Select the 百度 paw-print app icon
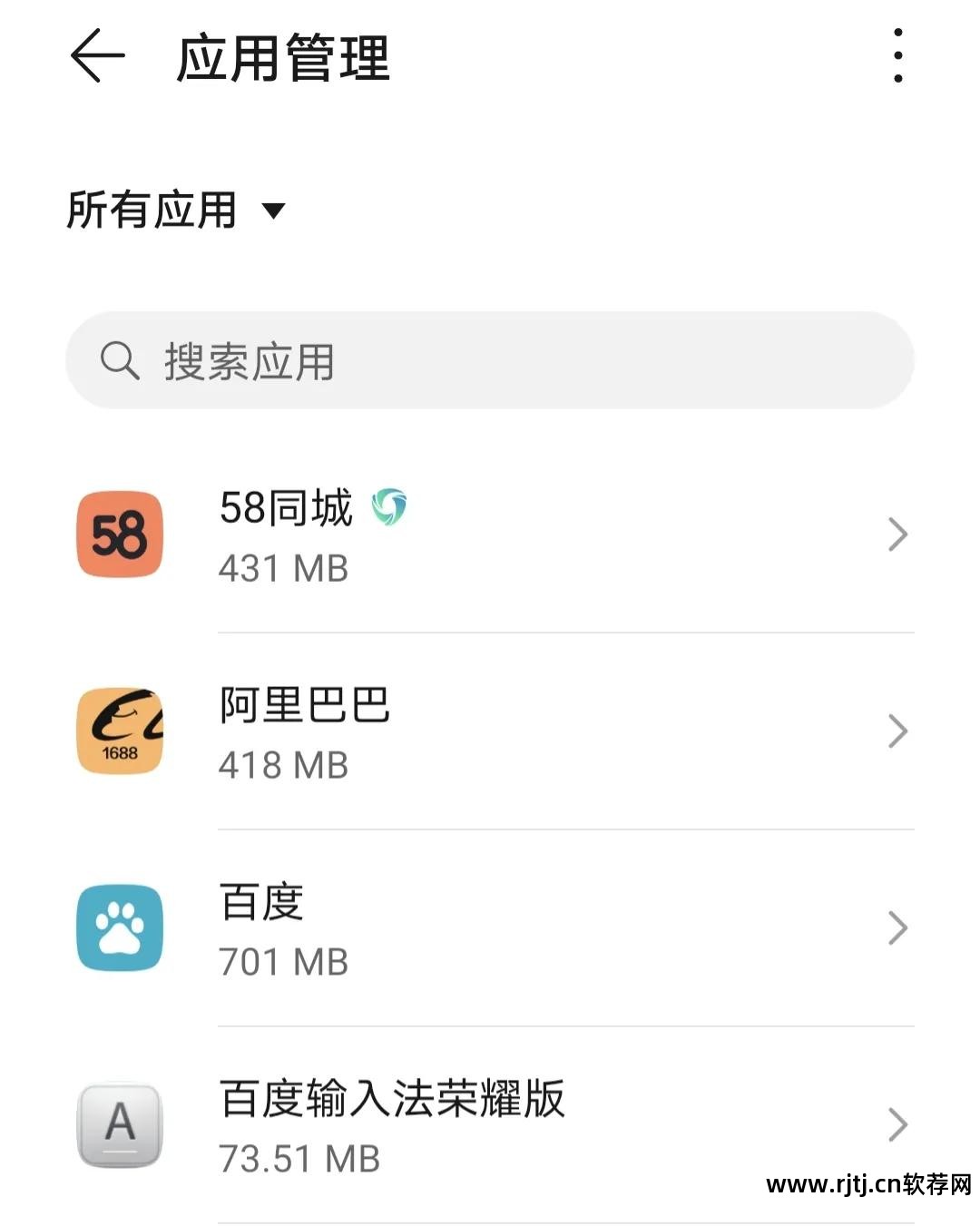This screenshot has height=1226, width=980. pyautogui.click(x=119, y=928)
